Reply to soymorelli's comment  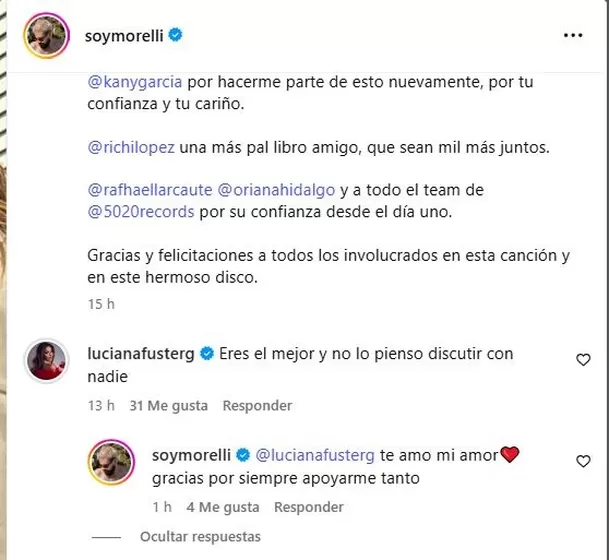point(308,507)
